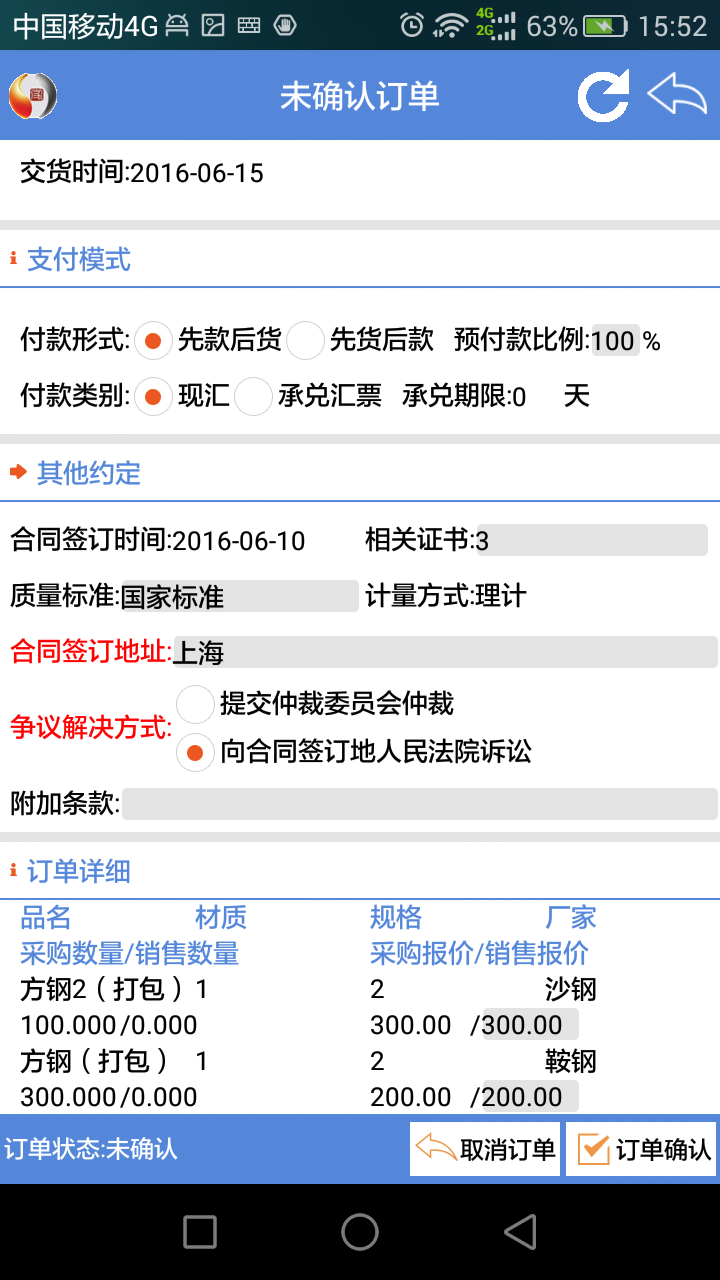Tap 取消订单 to cancel the order
Screen dimensions: 720x1280
click(485, 1149)
